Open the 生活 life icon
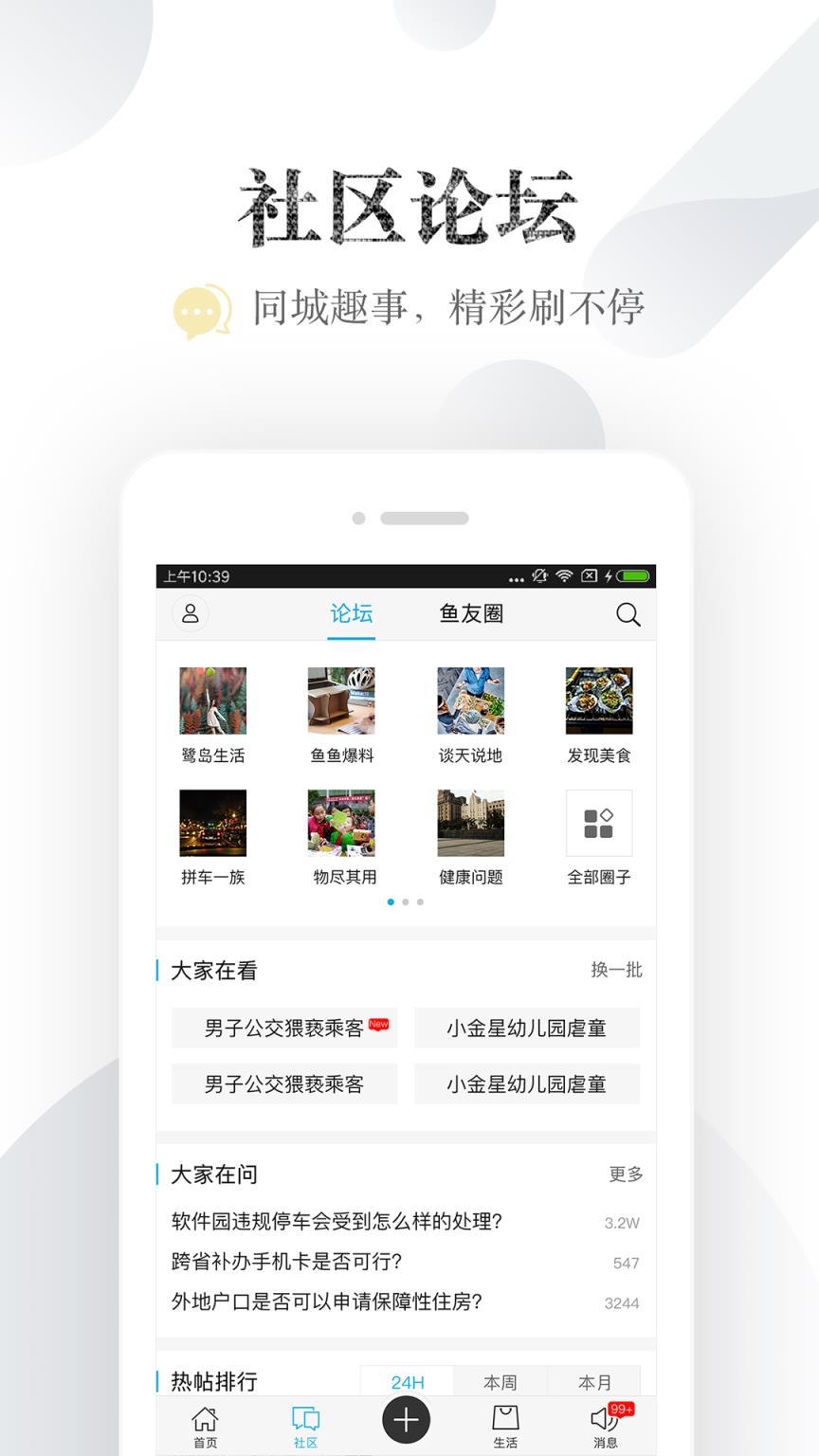This screenshot has width=819, height=1456. 504,1424
